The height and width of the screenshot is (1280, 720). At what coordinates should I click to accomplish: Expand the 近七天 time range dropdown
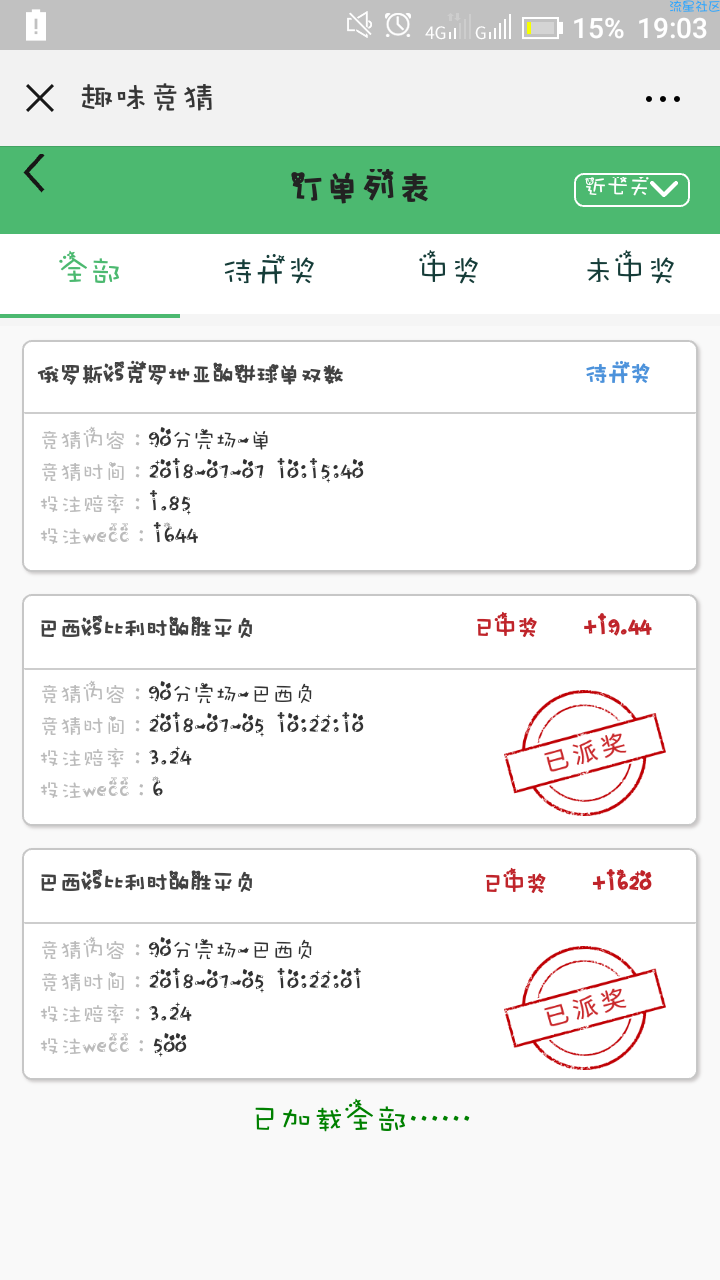[632, 189]
